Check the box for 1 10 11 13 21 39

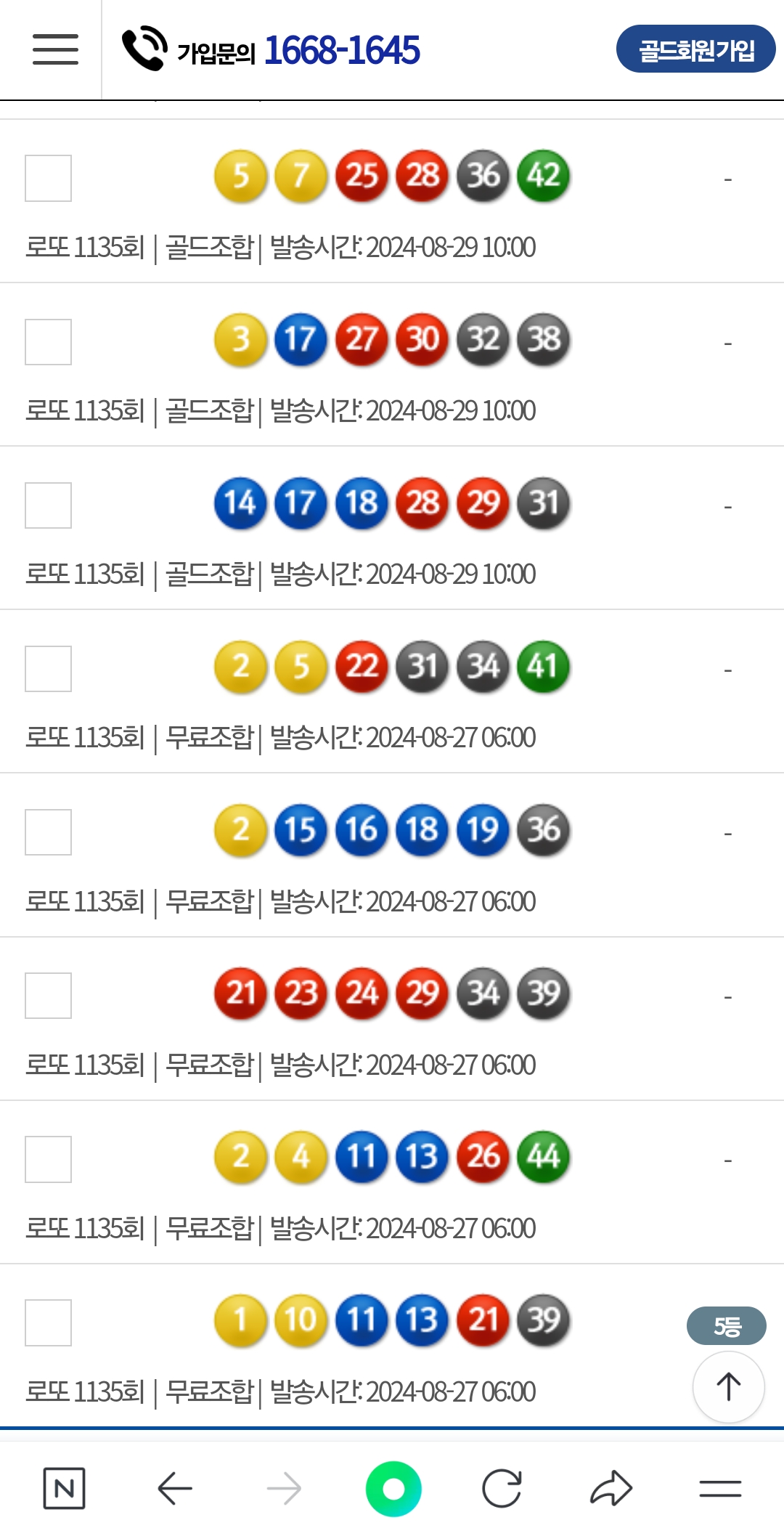point(48,1322)
